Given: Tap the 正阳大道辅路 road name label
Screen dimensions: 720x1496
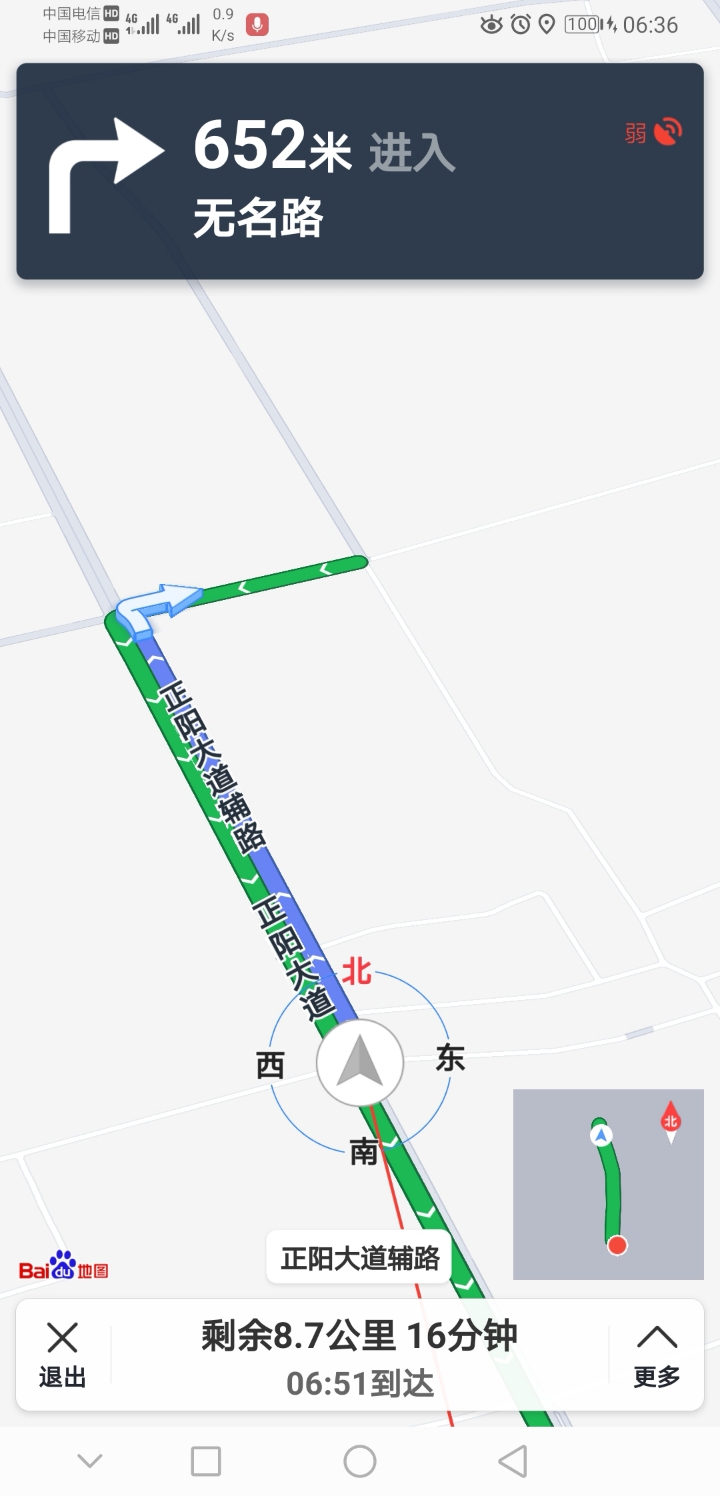Looking at the screenshot, I should 360,1258.
